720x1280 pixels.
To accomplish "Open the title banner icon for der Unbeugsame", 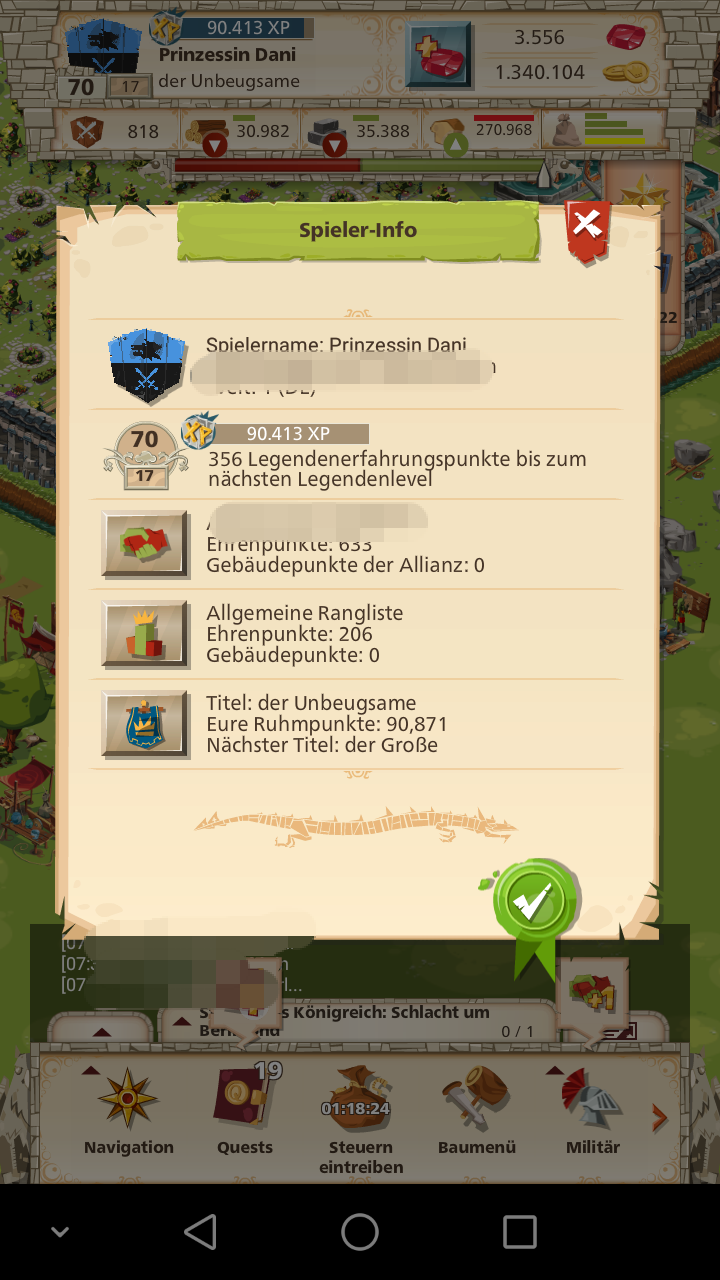I will click(145, 723).
